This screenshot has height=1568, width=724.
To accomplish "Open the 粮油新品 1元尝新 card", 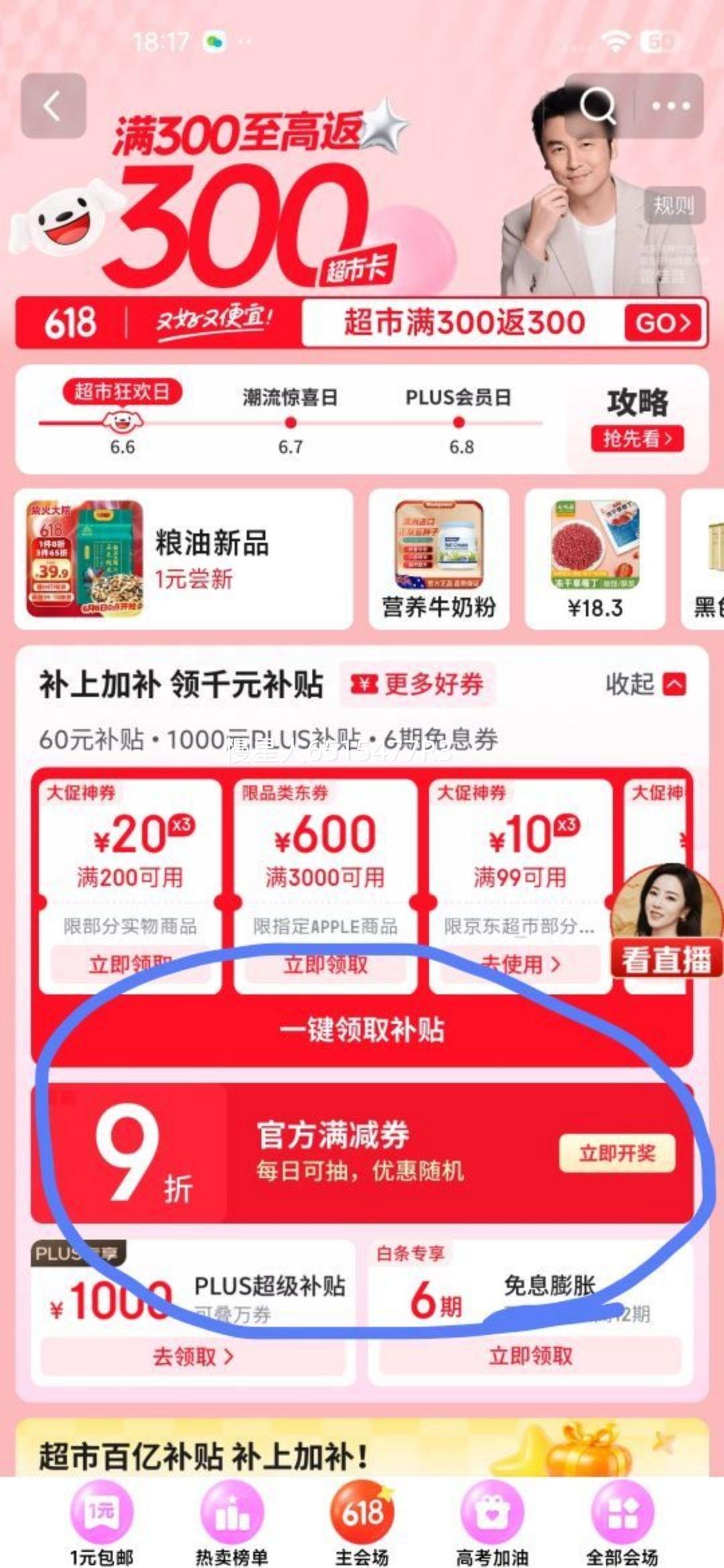I will (x=184, y=559).
